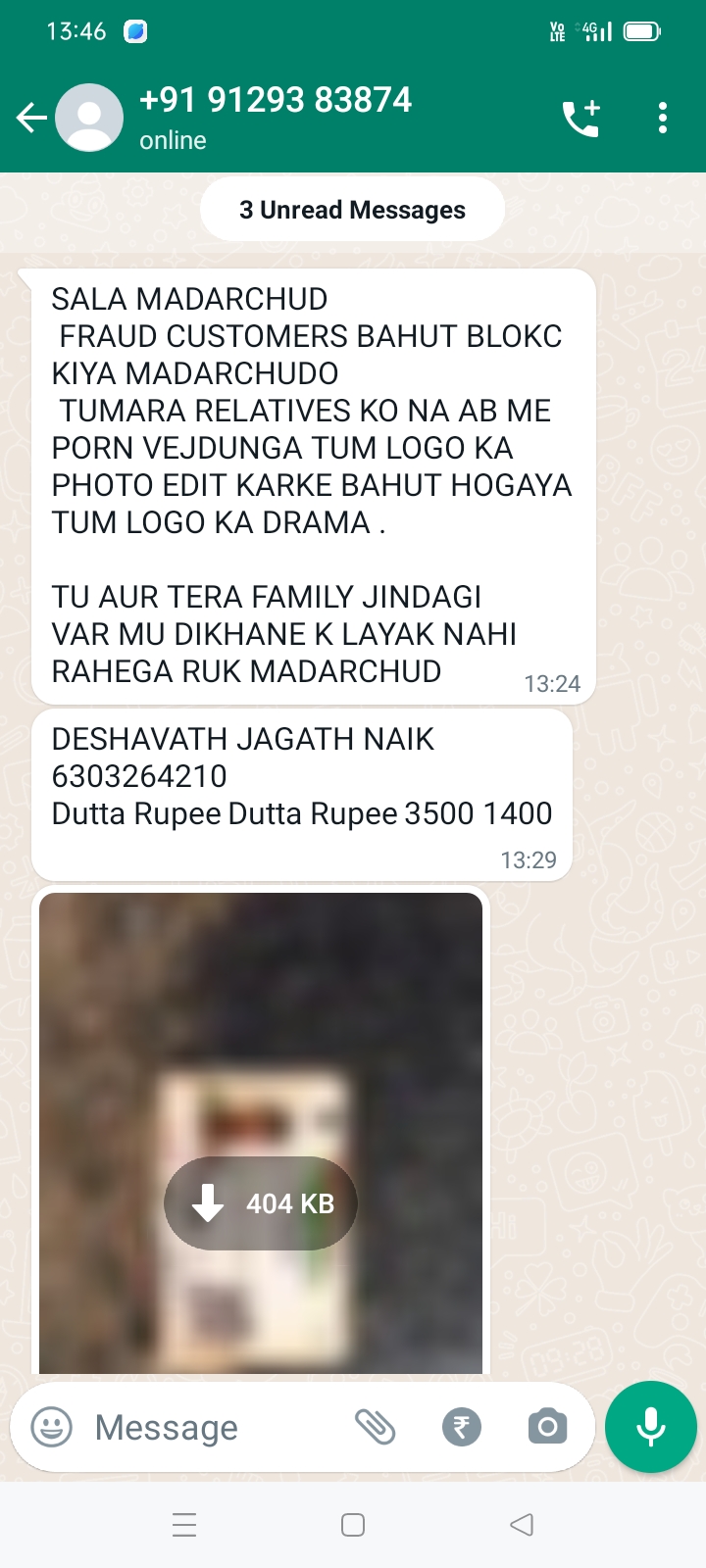Open the overflow menu
This screenshot has width=706, height=1568.
click(x=663, y=119)
